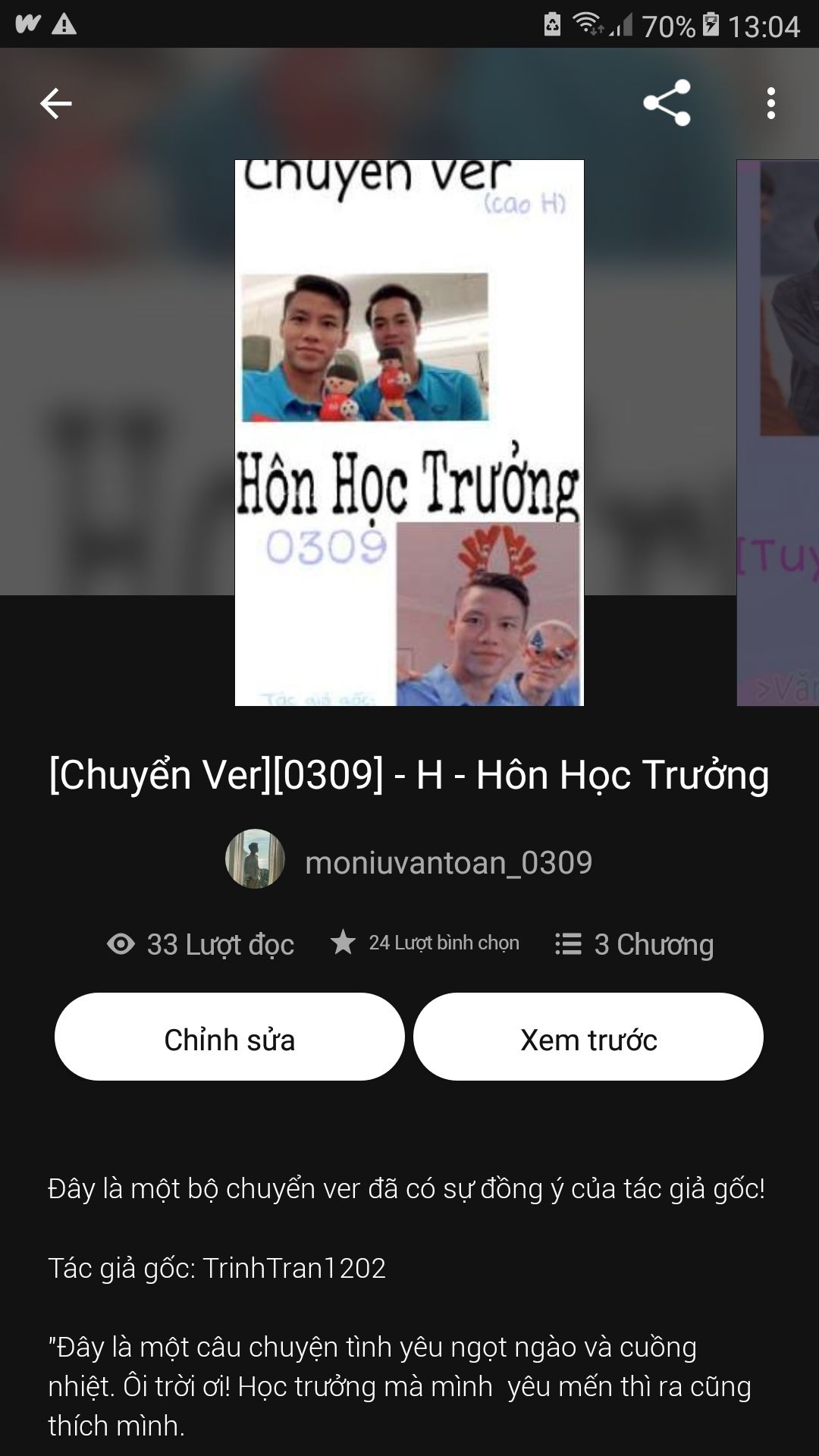Open the Hôn Học Trưởng cover image

409,432
